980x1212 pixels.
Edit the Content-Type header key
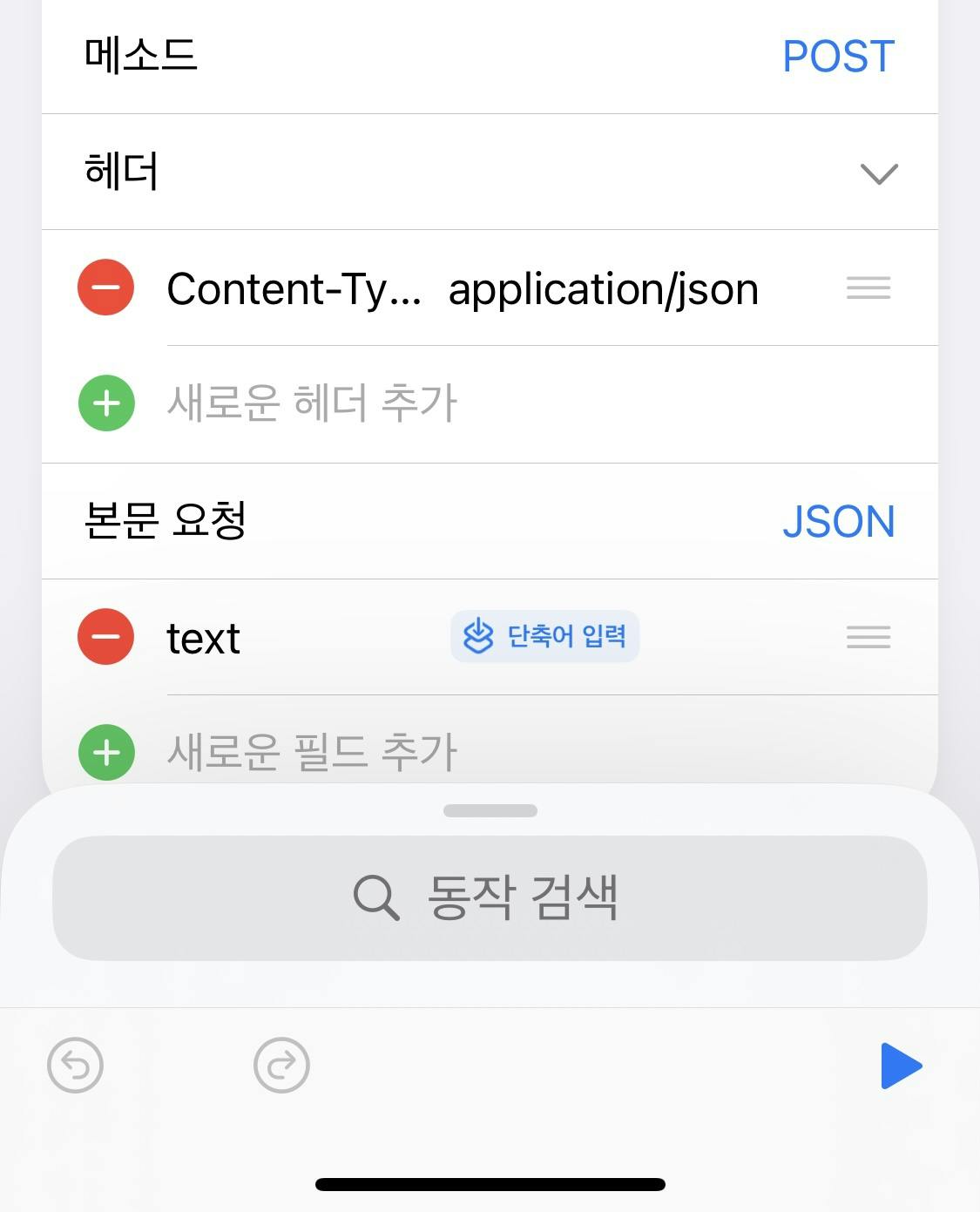pyautogui.click(x=294, y=289)
